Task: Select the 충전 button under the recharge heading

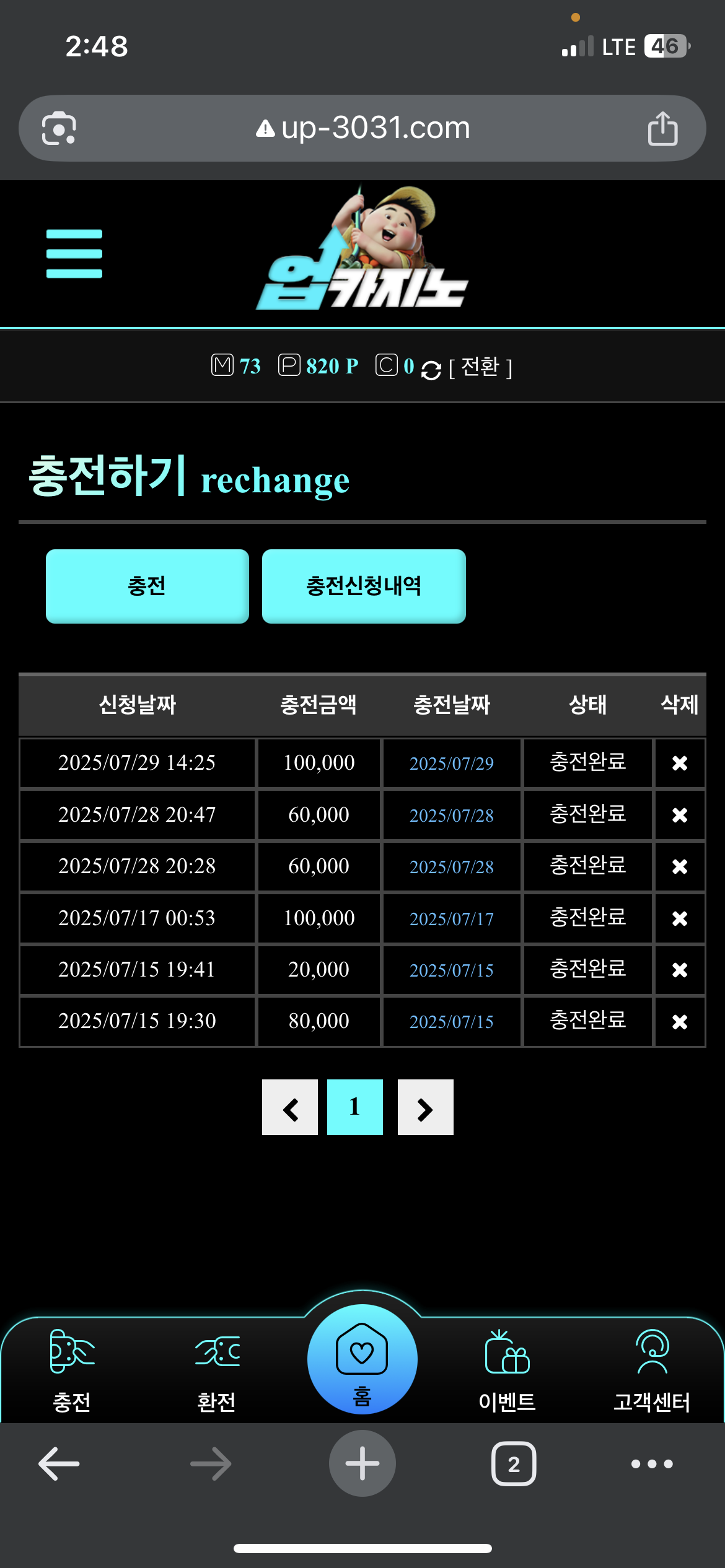Action: 147,586
